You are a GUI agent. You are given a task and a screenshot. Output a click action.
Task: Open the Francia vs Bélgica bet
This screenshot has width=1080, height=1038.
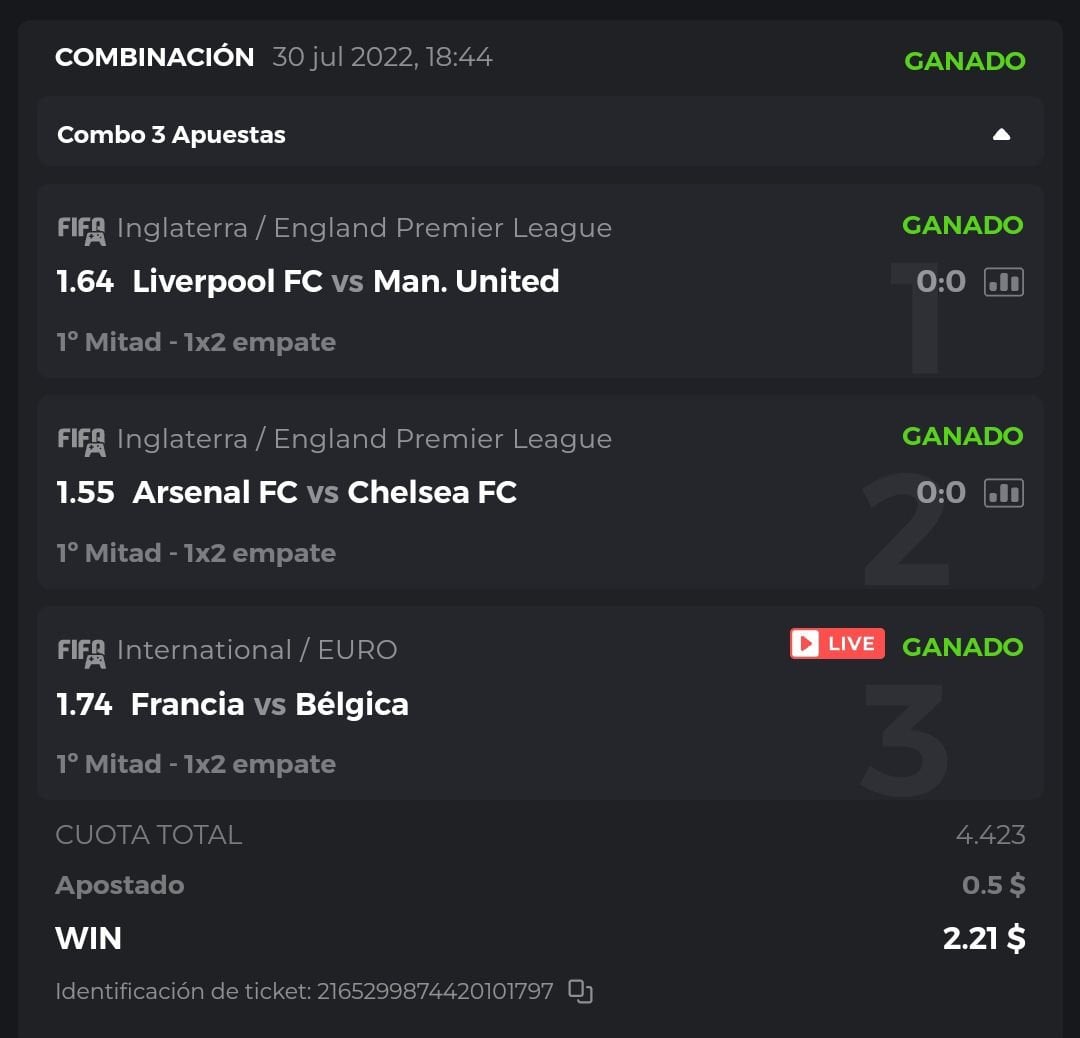pos(270,704)
